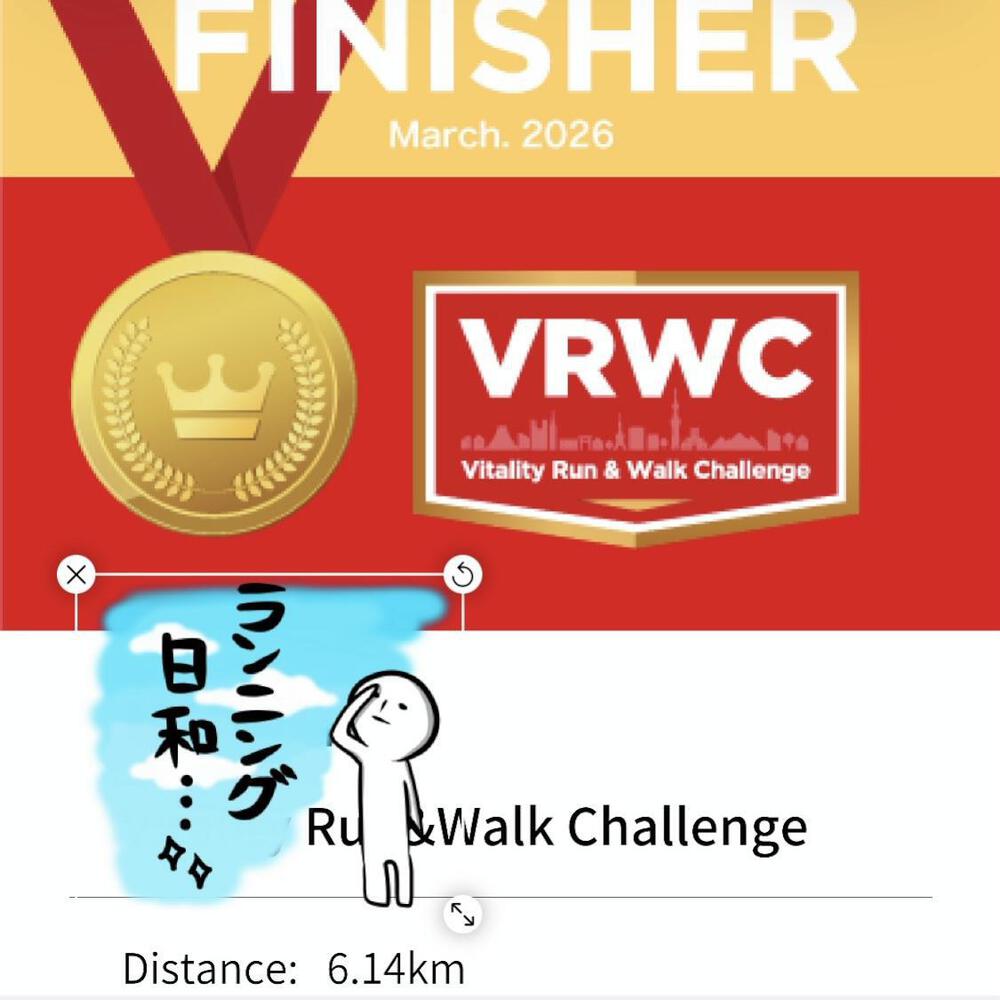Delete the sticker with the X handle
Viewport: 1000px width, 1000px height.
click(x=77, y=575)
